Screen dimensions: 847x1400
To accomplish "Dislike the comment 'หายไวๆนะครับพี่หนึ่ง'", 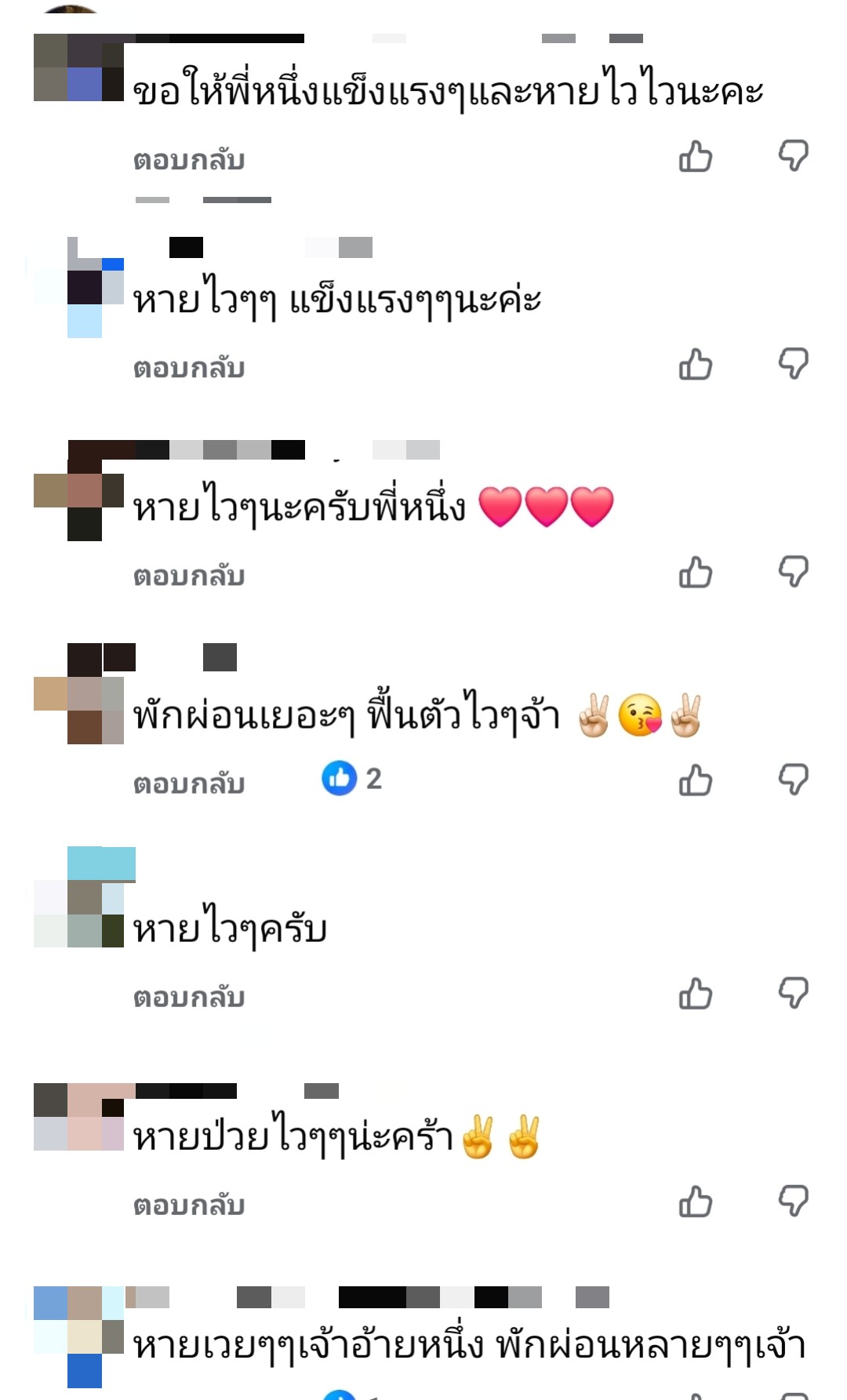I will (x=793, y=573).
